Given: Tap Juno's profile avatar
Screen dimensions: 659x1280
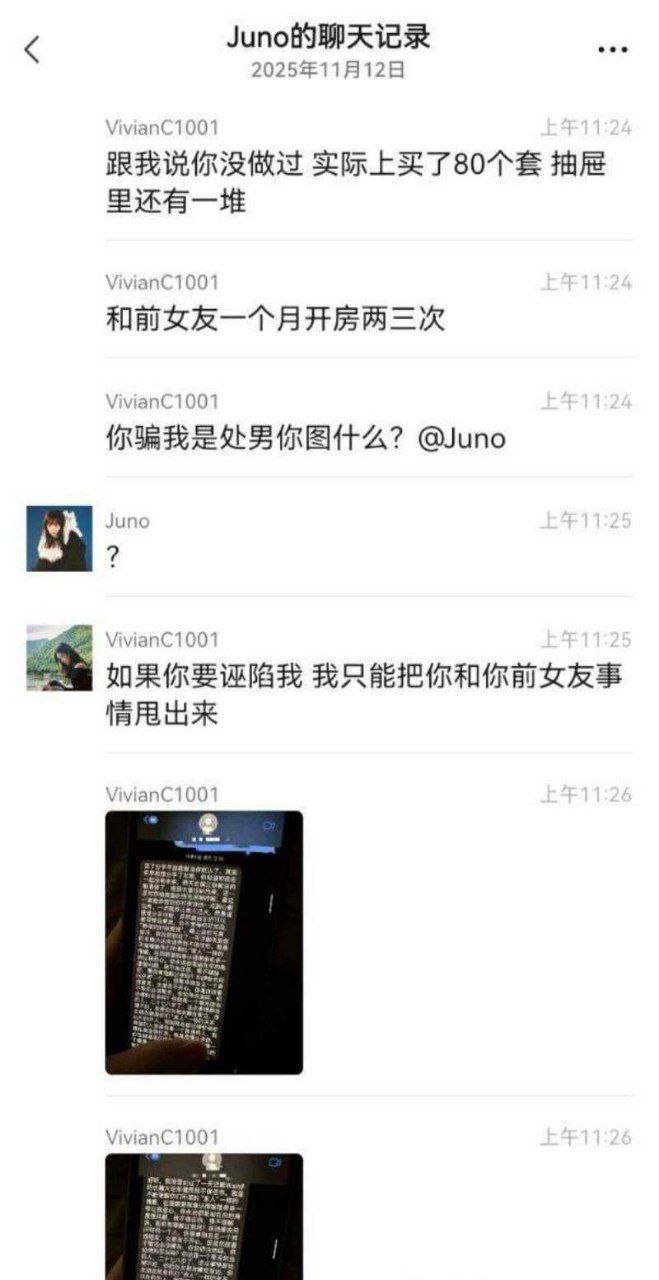Looking at the screenshot, I should click(x=59, y=538).
